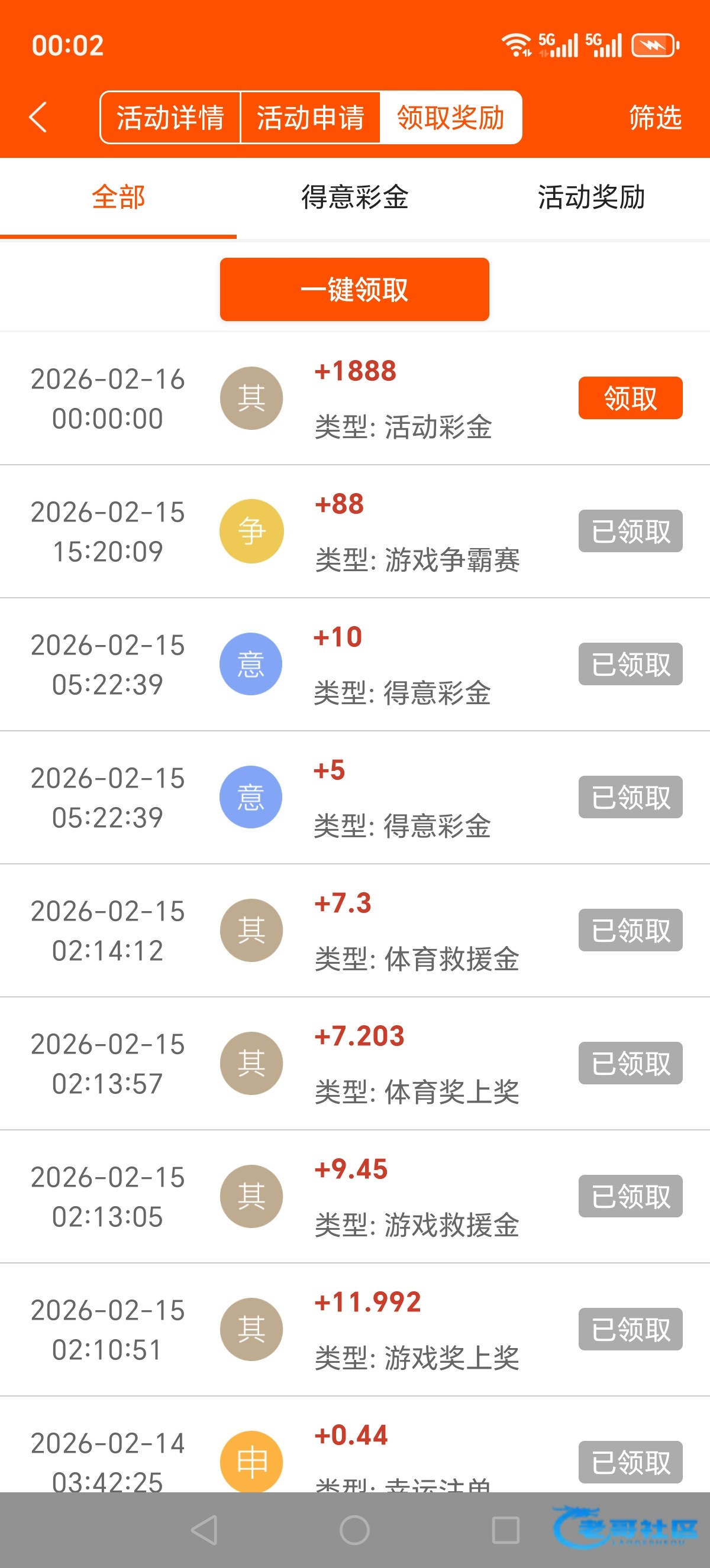This screenshot has height=1568, width=710.
Task: Open the 筛选 filter option
Action: tap(655, 118)
